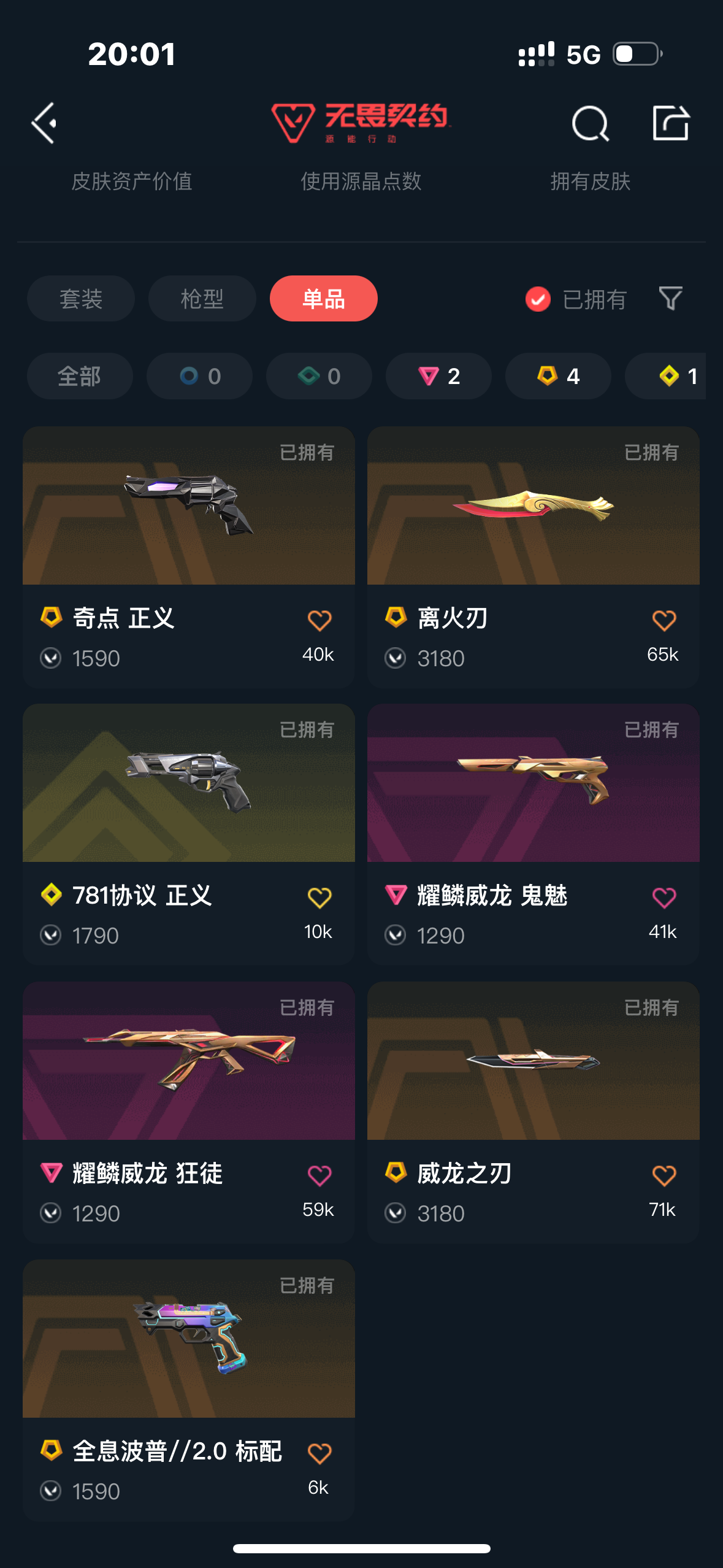This screenshot has width=723, height=1568.
Task: Like the 781协议 正义 skin
Action: tap(319, 898)
